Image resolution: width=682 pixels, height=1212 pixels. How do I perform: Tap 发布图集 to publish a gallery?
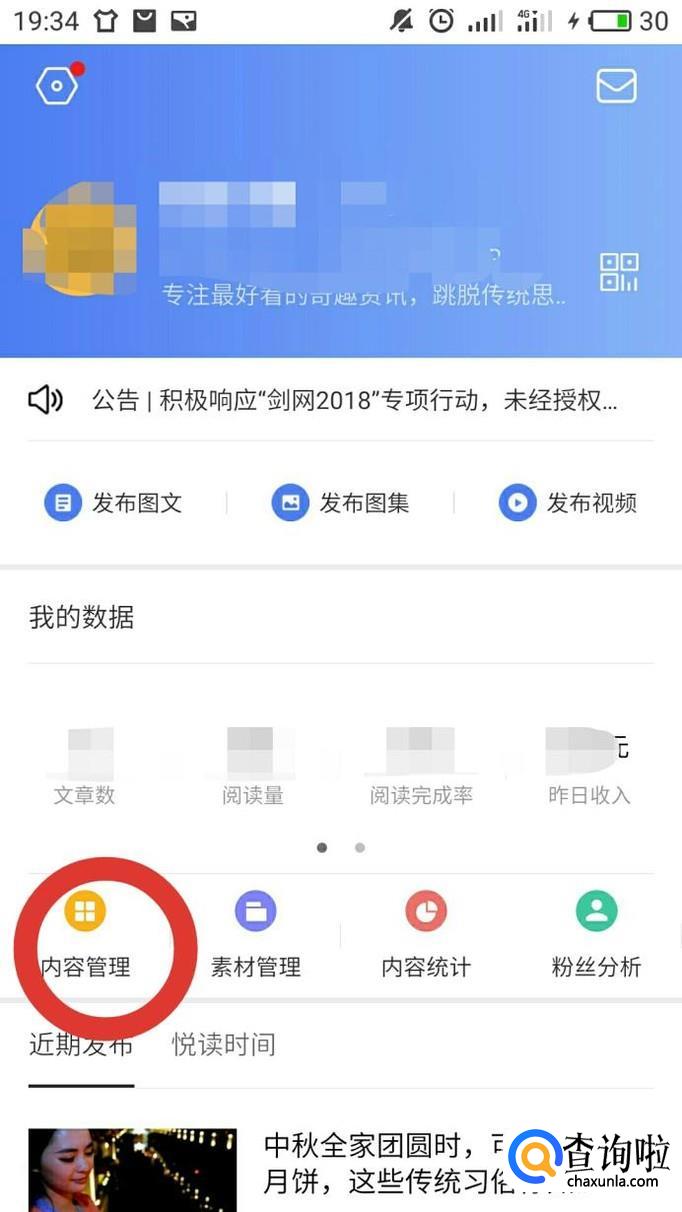(340, 503)
